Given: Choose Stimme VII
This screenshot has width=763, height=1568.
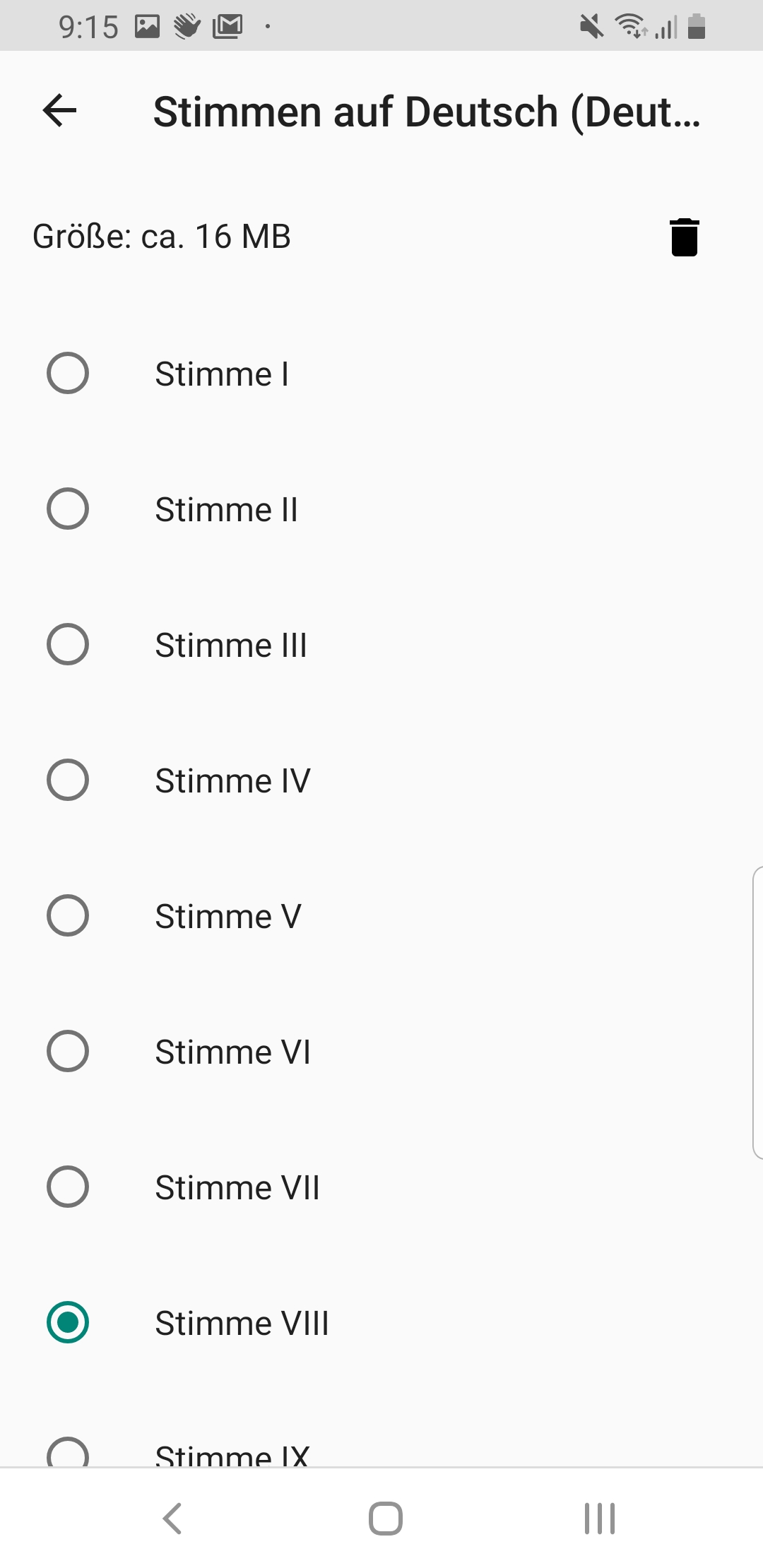Looking at the screenshot, I should [68, 1187].
